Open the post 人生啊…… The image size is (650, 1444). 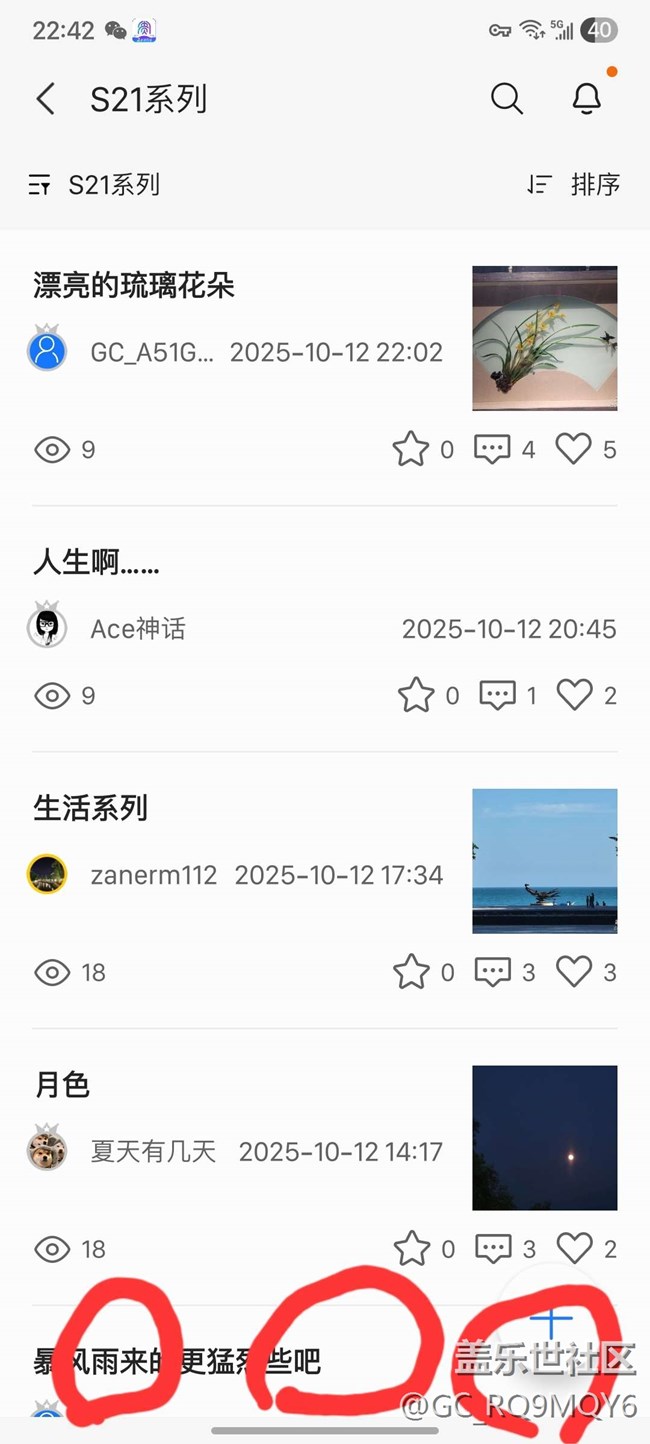coord(96,563)
